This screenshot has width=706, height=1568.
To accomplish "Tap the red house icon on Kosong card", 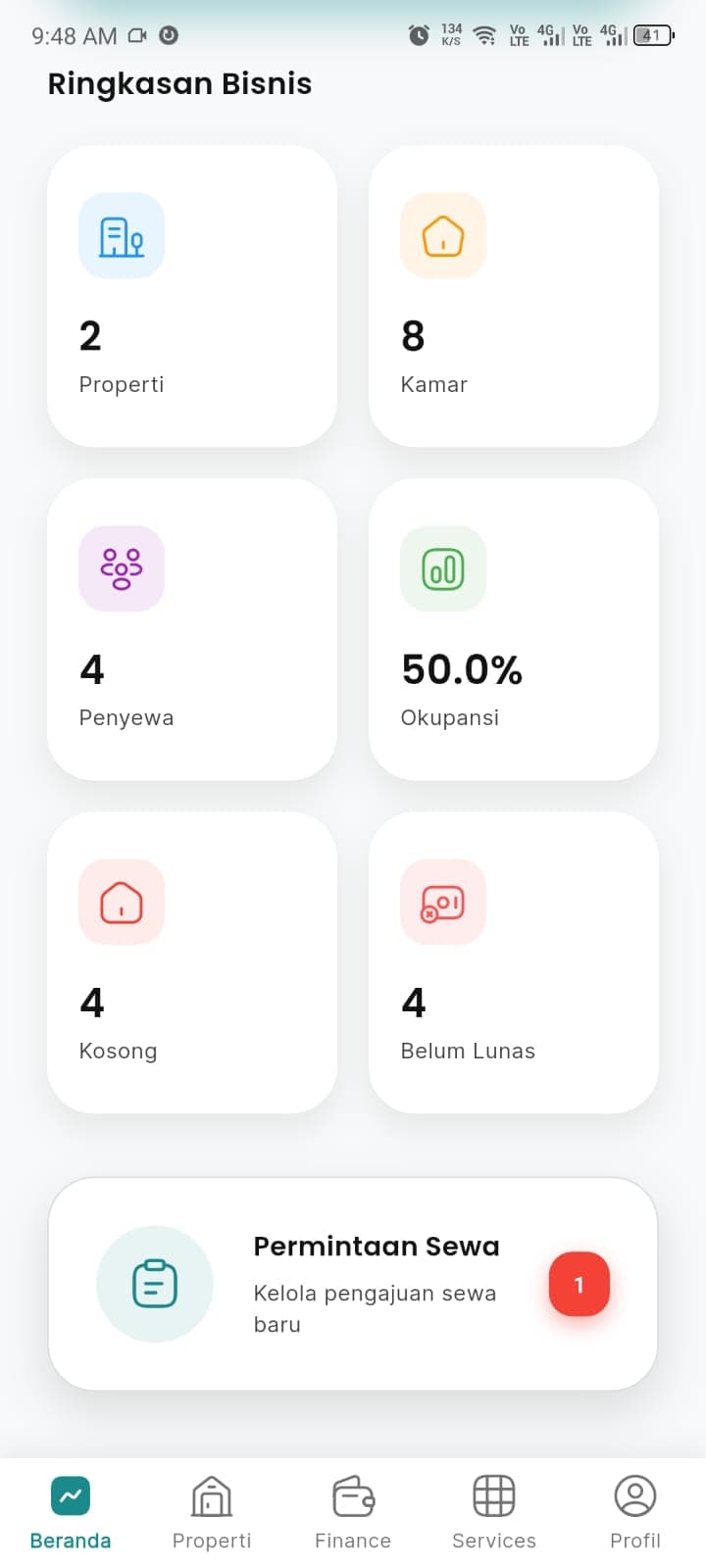I will 122,903.
